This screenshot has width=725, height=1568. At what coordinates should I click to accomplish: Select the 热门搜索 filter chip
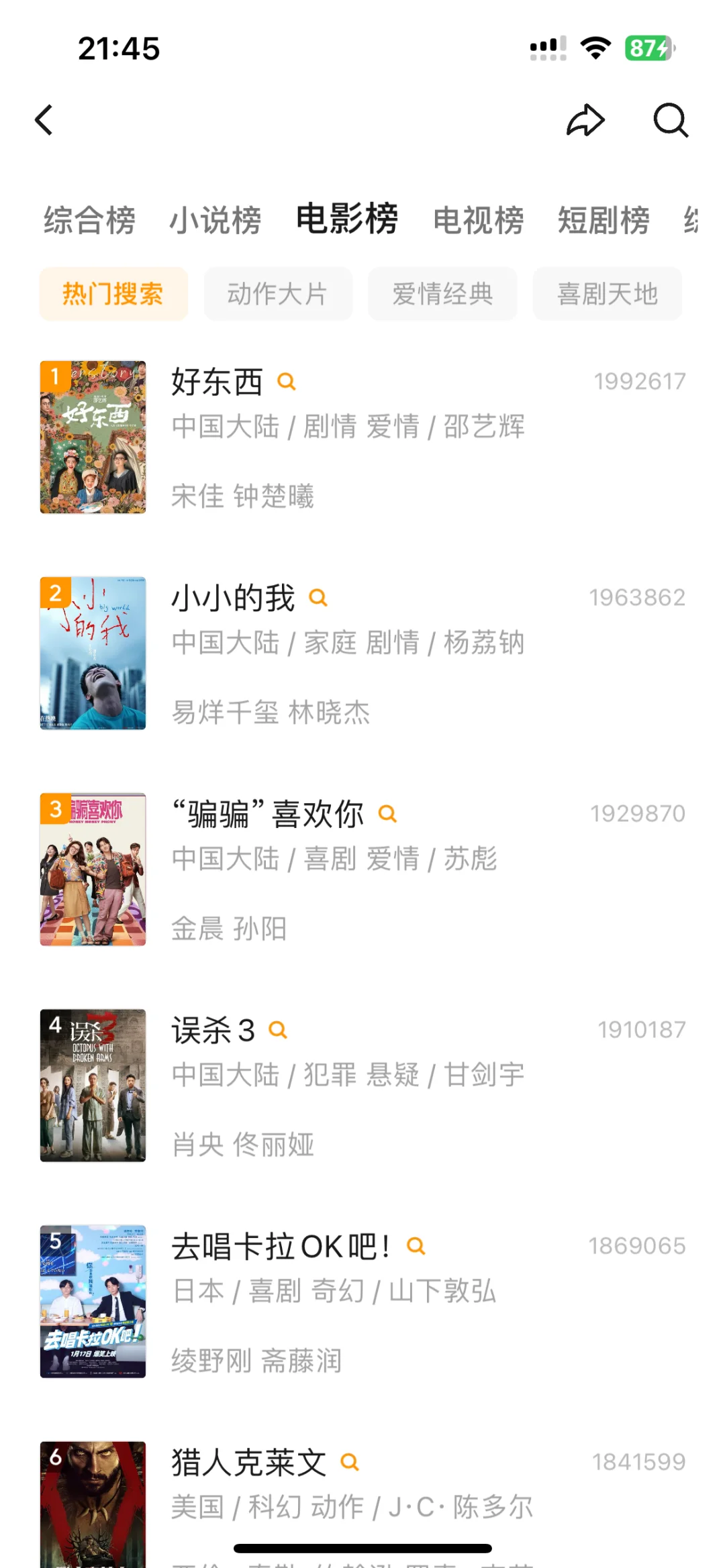[x=113, y=294]
